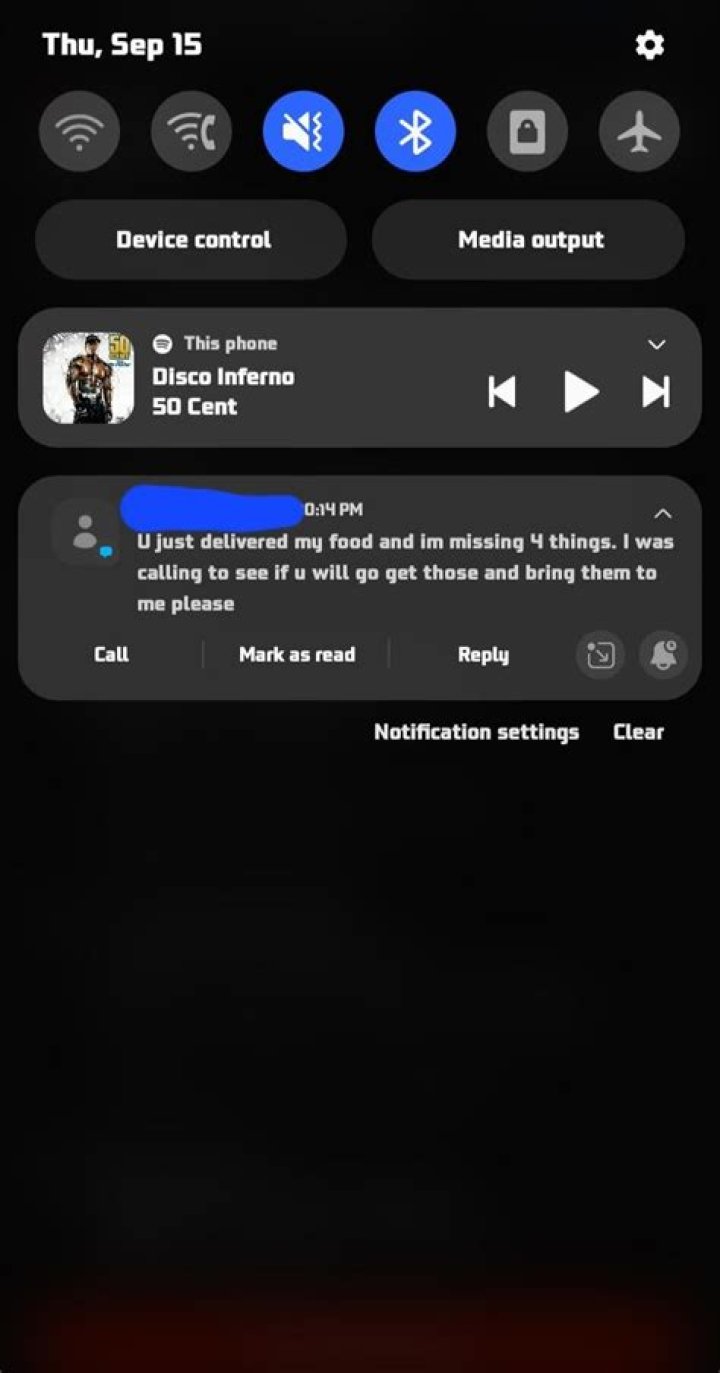Skip to the next track
The image size is (720, 1373).
(x=655, y=392)
